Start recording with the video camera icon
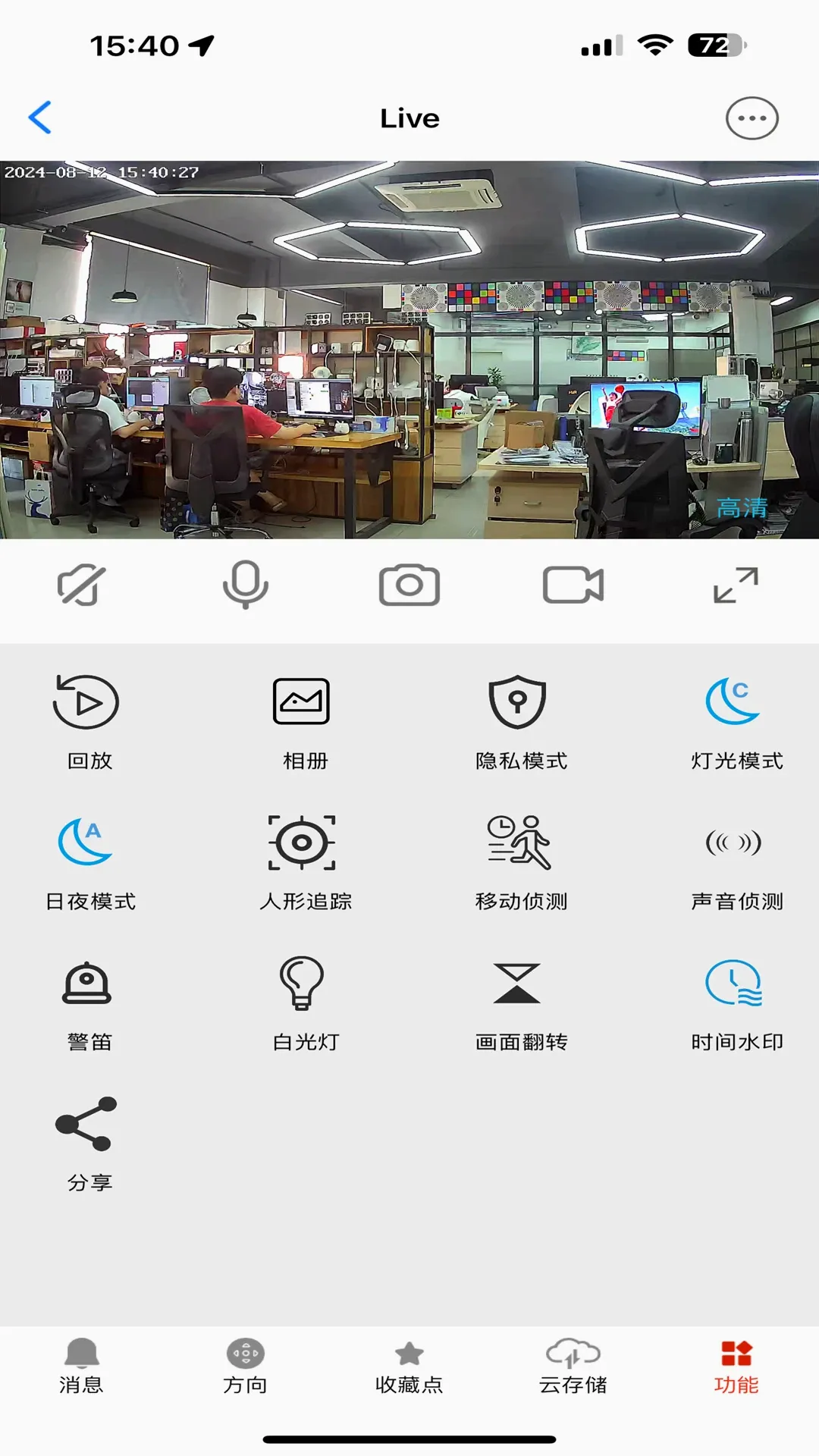The height and width of the screenshot is (1456, 819). (573, 585)
